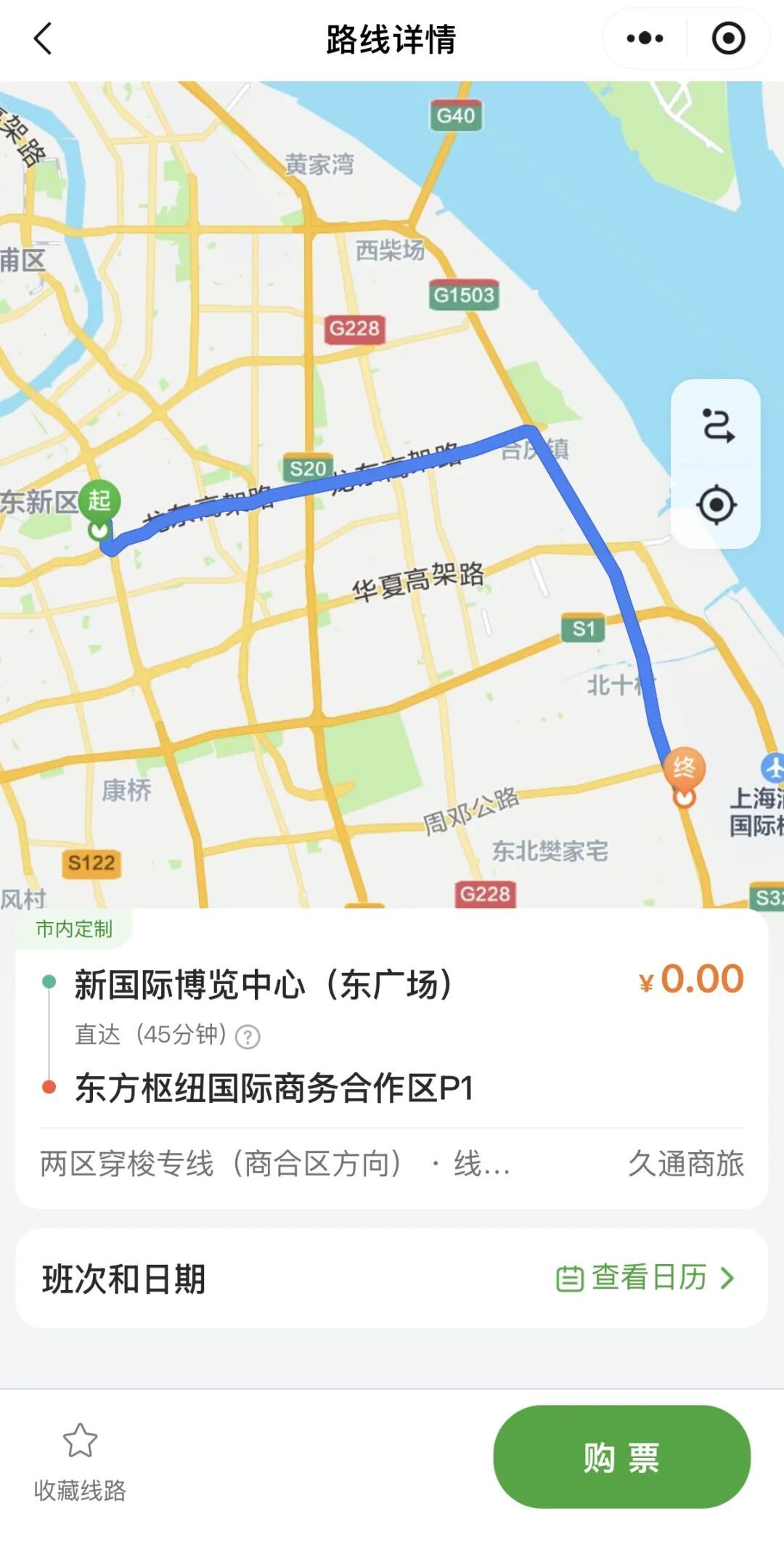Open the mini program's three-dot menu
The image size is (784, 1545).
click(x=645, y=38)
